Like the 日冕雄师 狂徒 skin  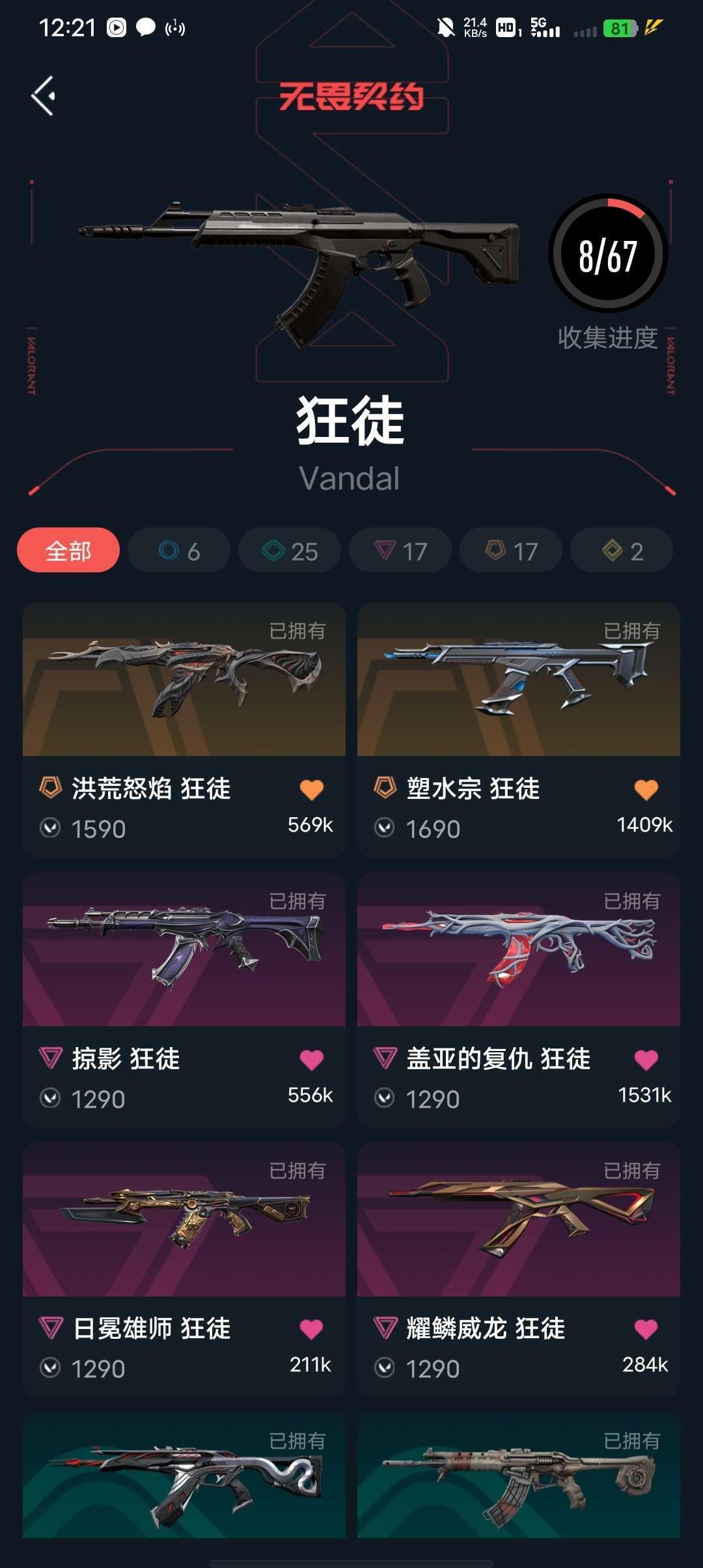pos(312,1329)
